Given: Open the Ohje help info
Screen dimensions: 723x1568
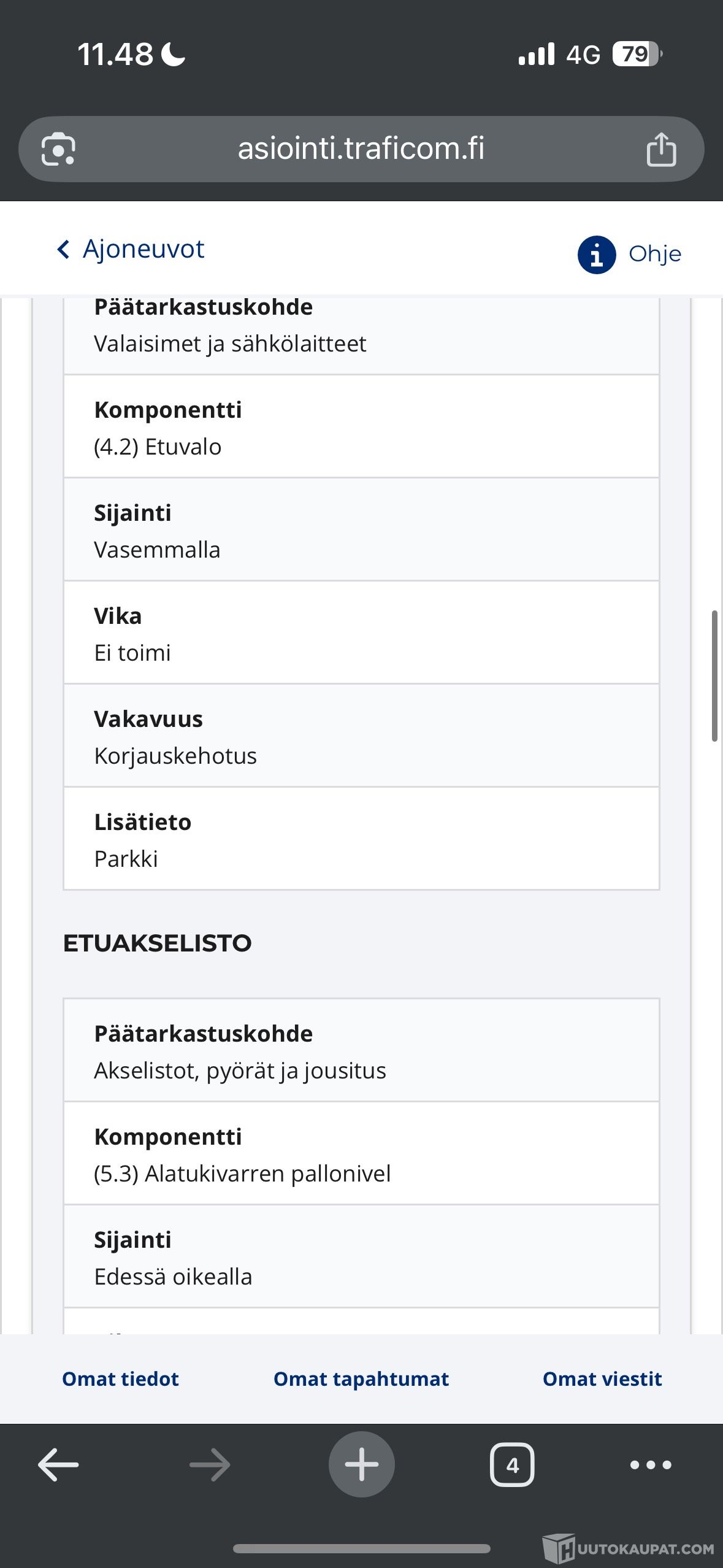Looking at the screenshot, I should coord(630,254).
